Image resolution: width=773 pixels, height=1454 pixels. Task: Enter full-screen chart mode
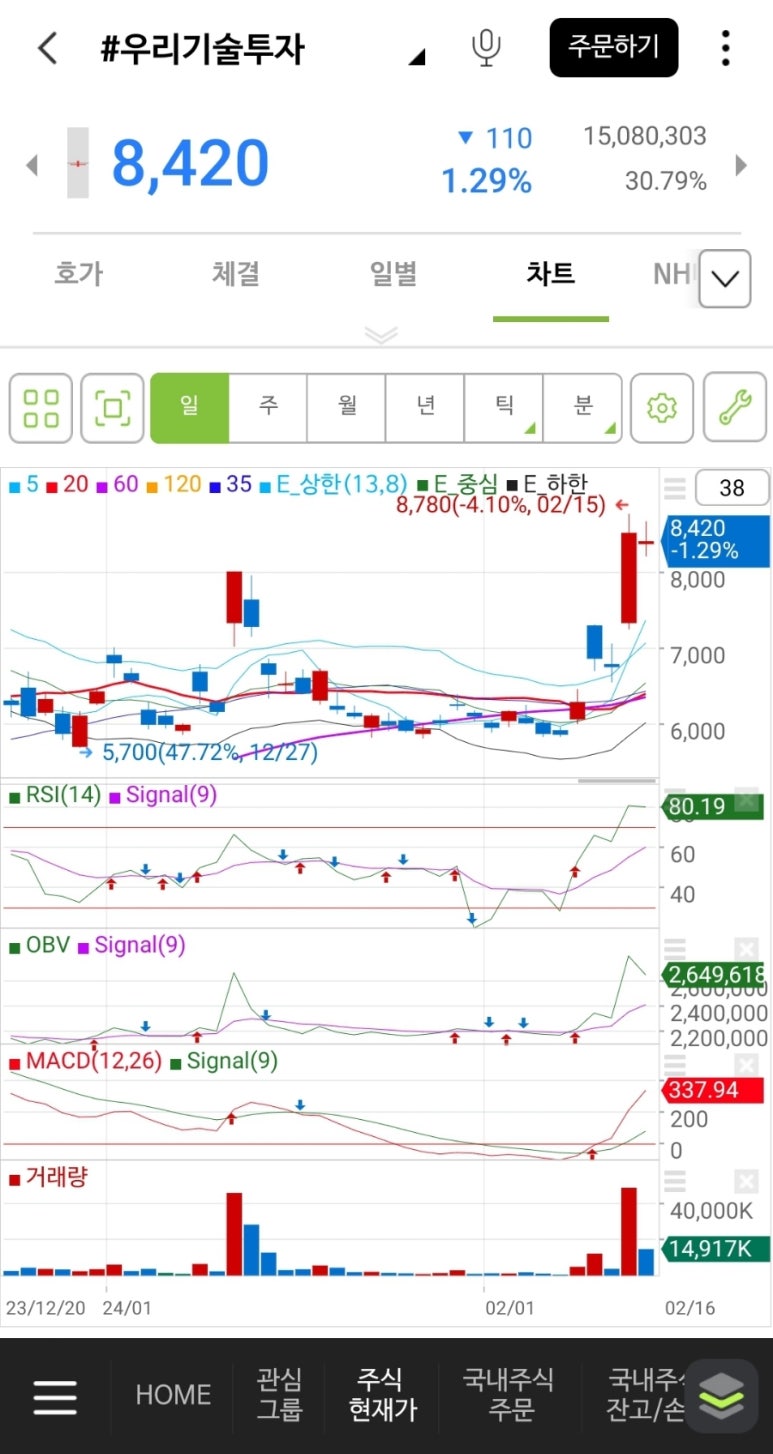click(112, 408)
